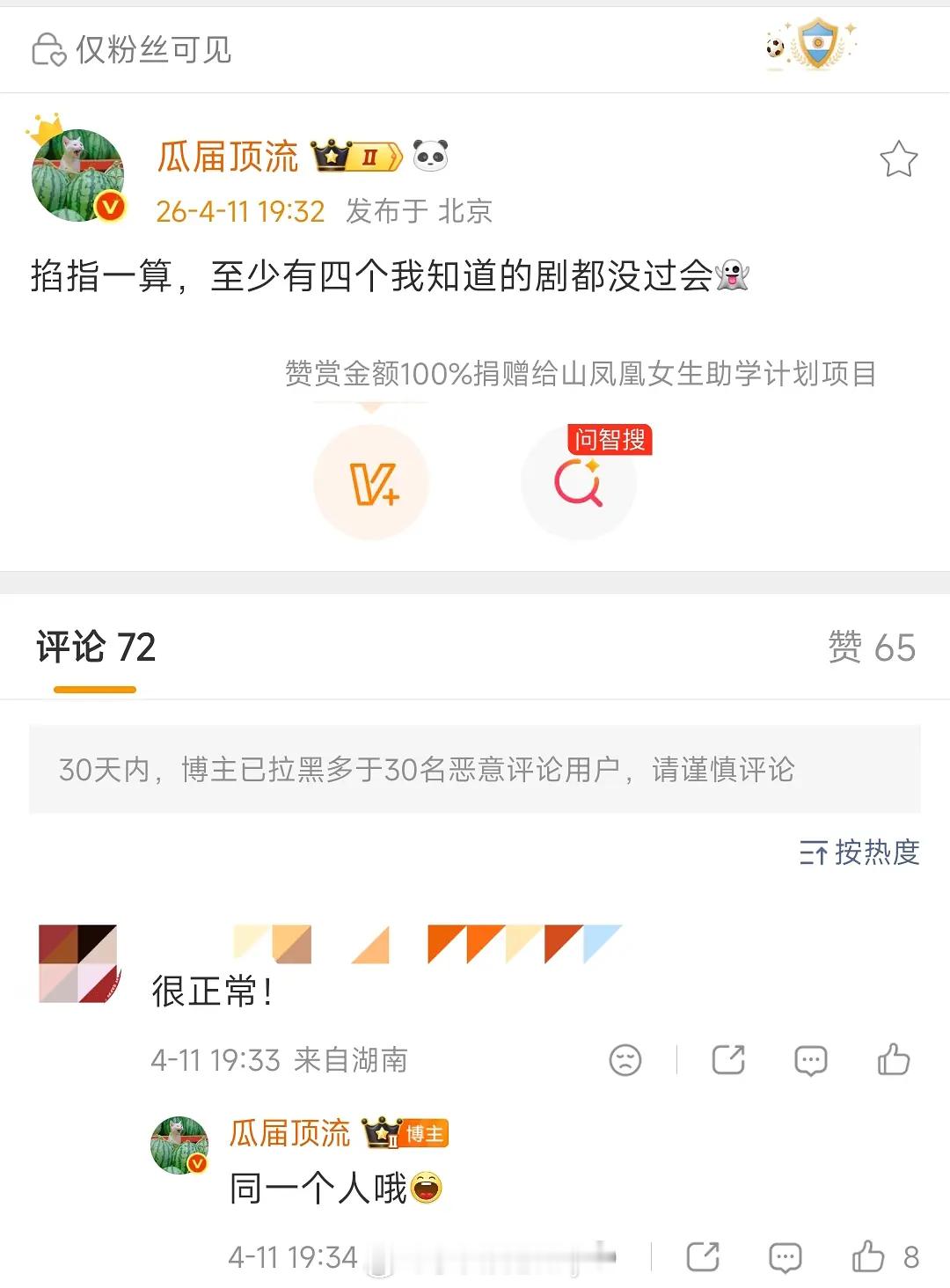Image resolution: width=950 pixels, height=1288 pixels.
Task: Dislike the comment 很正常 with frown icon
Action: pos(625,1062)
